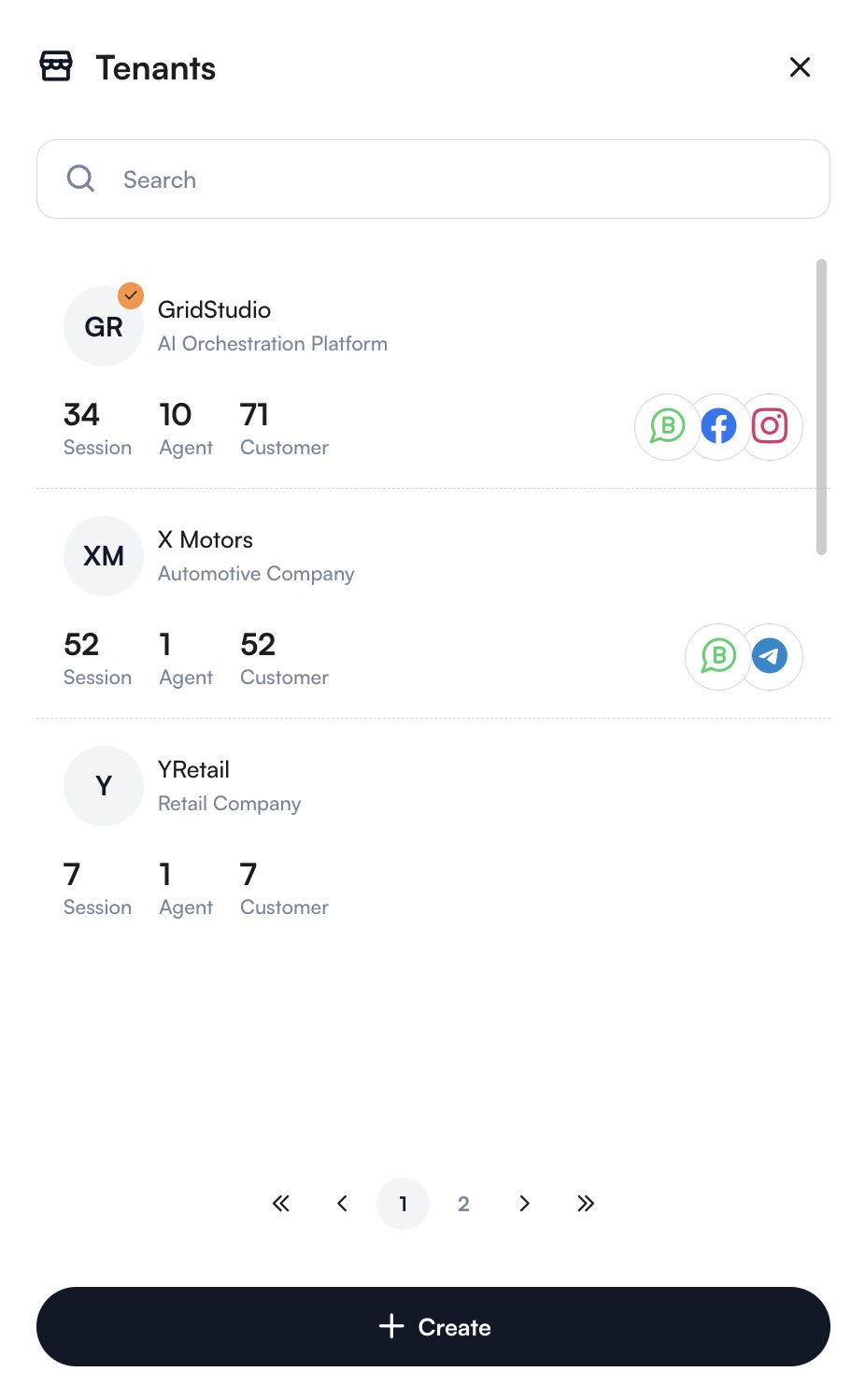Click the previous page chevron
This screenshot has height=1400, width=865.
point(342,1204)
